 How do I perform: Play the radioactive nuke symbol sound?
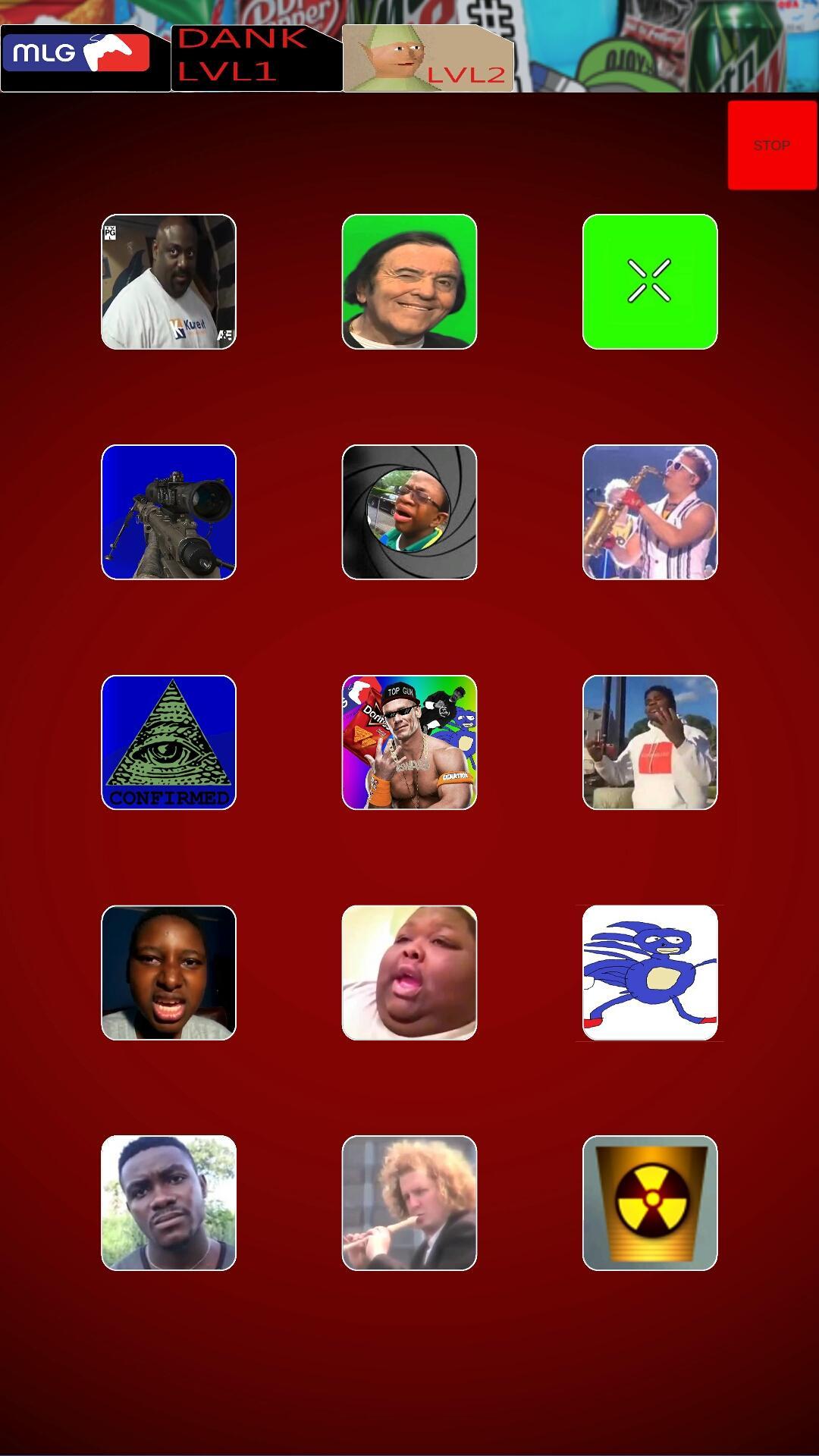650,1203
